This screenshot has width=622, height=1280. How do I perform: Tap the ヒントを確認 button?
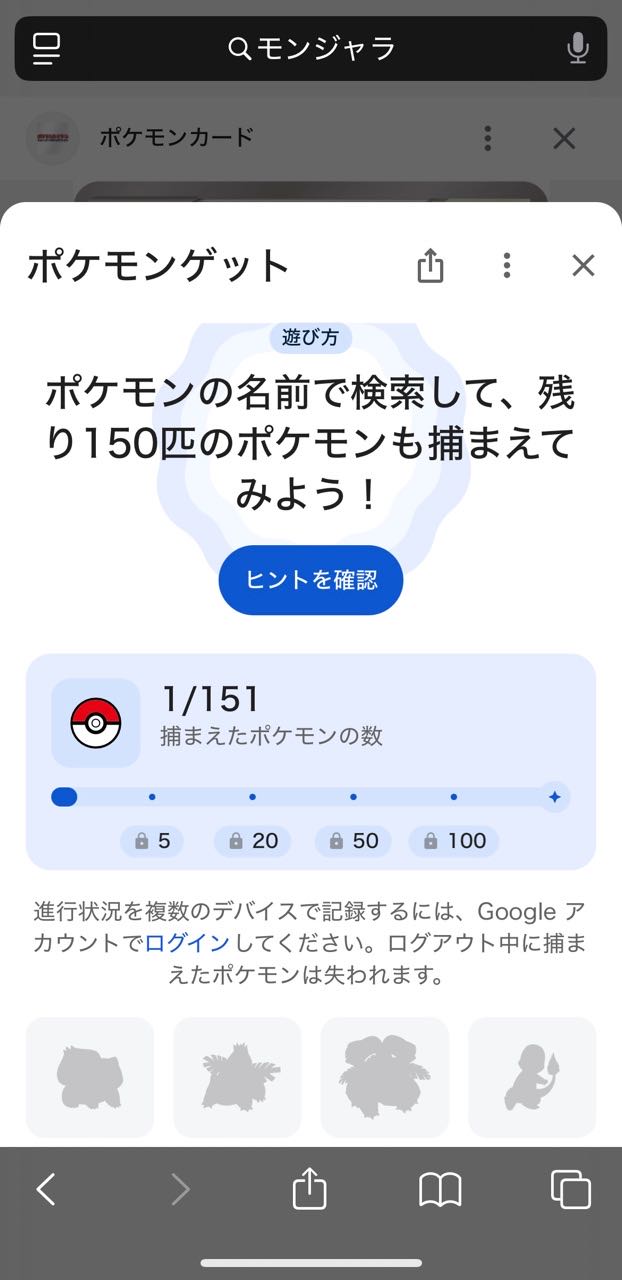click(x=310, y=580)
